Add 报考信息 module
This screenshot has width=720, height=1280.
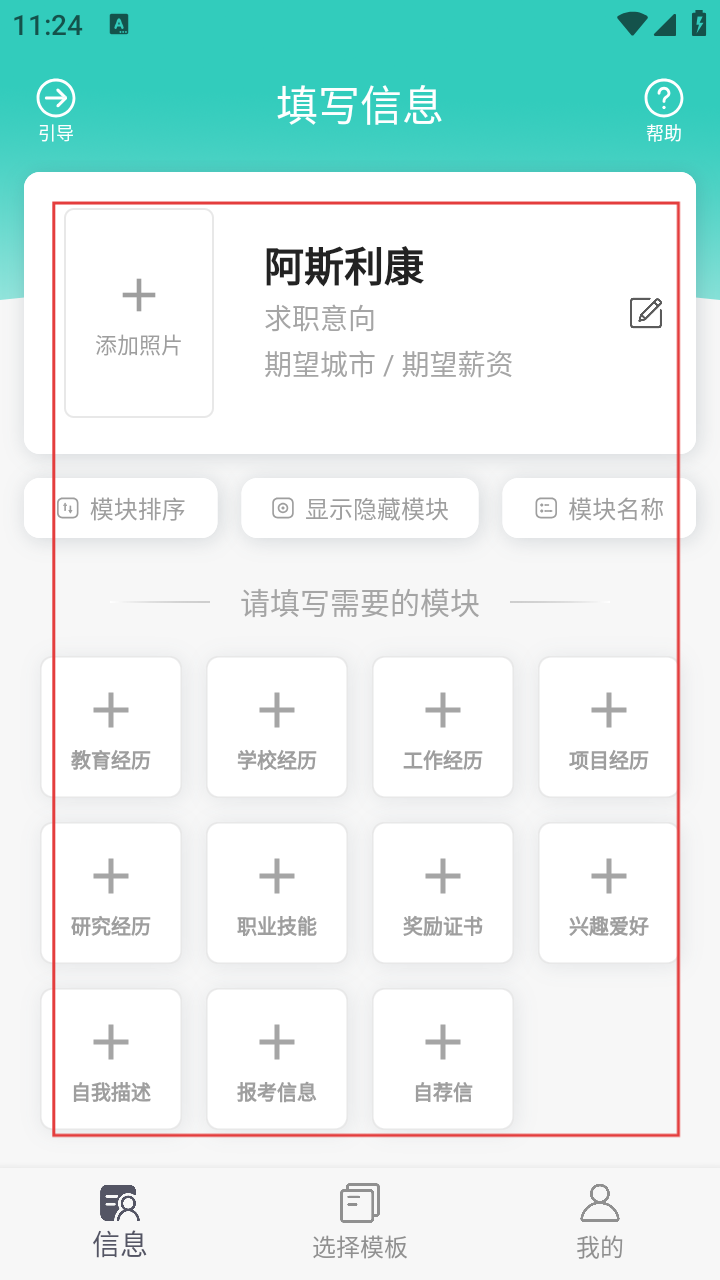click(x=277, y=1059)
